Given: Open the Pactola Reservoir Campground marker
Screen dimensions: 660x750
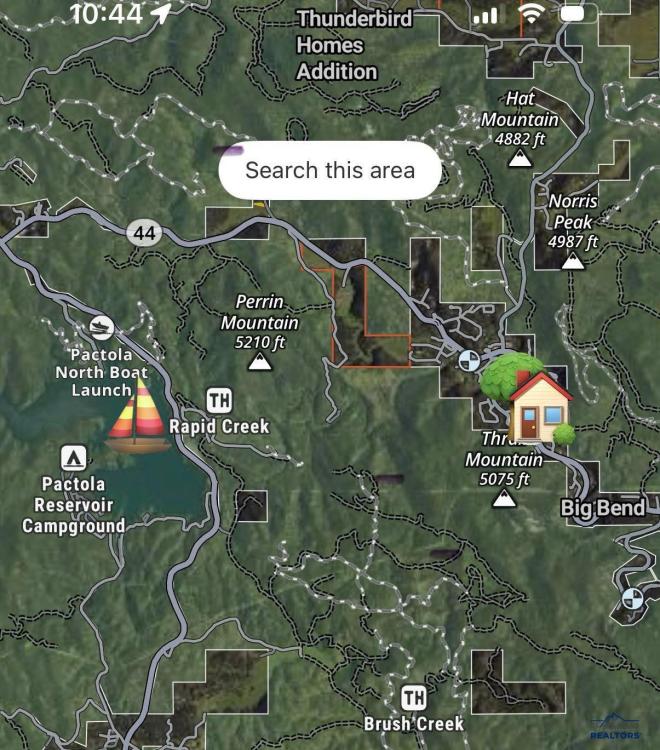Looking at the screenshot, I should coord(72,458).
